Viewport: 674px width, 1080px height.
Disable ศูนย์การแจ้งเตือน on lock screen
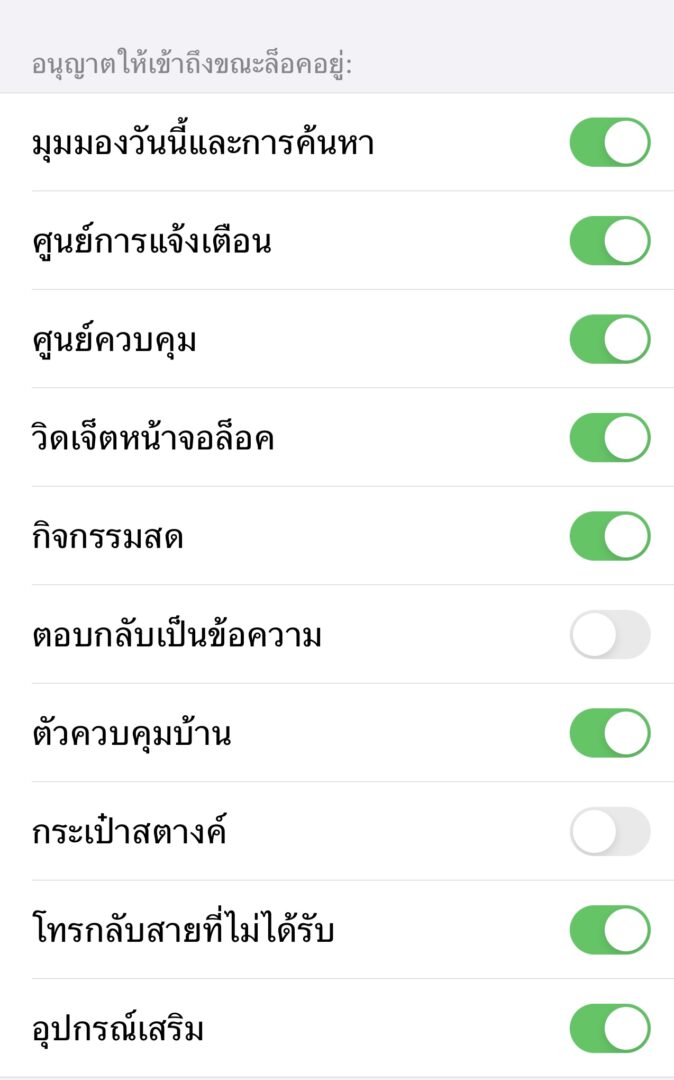pos(610,241)
